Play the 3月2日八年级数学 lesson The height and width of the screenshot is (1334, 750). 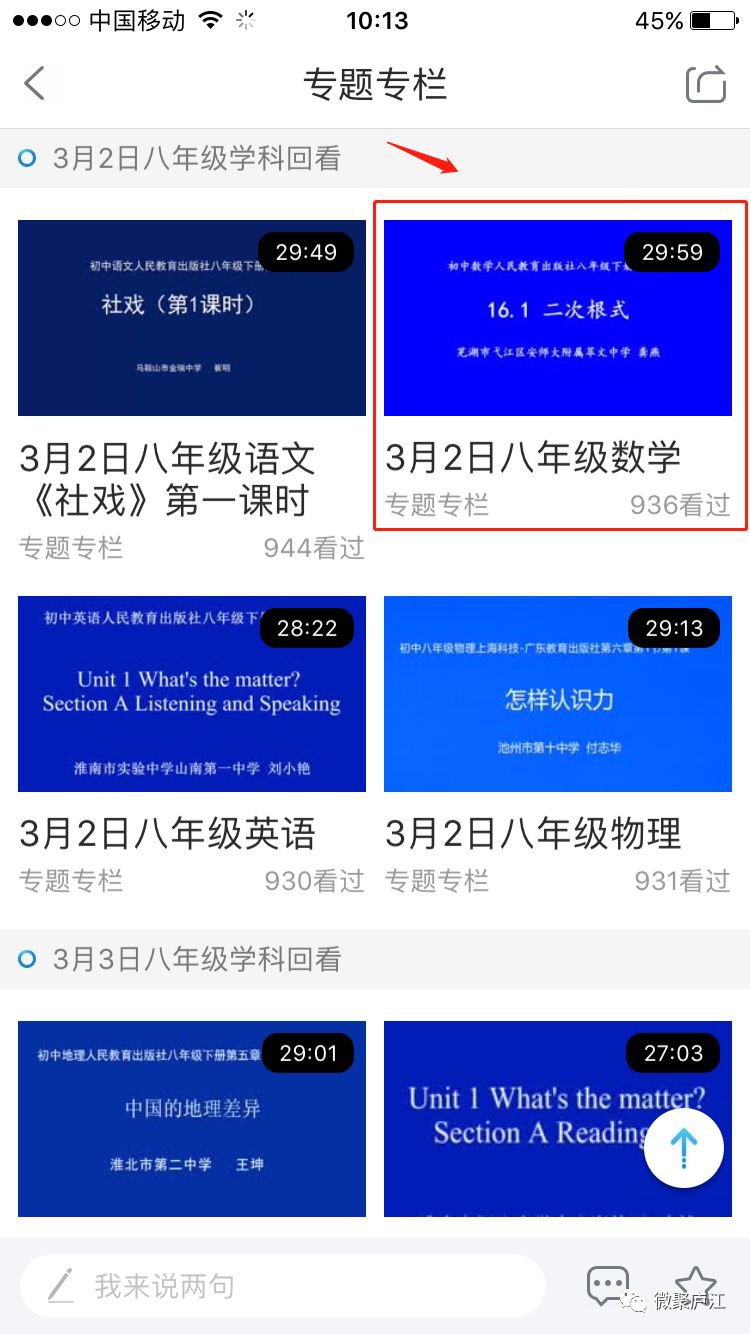click(x=558, y=318)
